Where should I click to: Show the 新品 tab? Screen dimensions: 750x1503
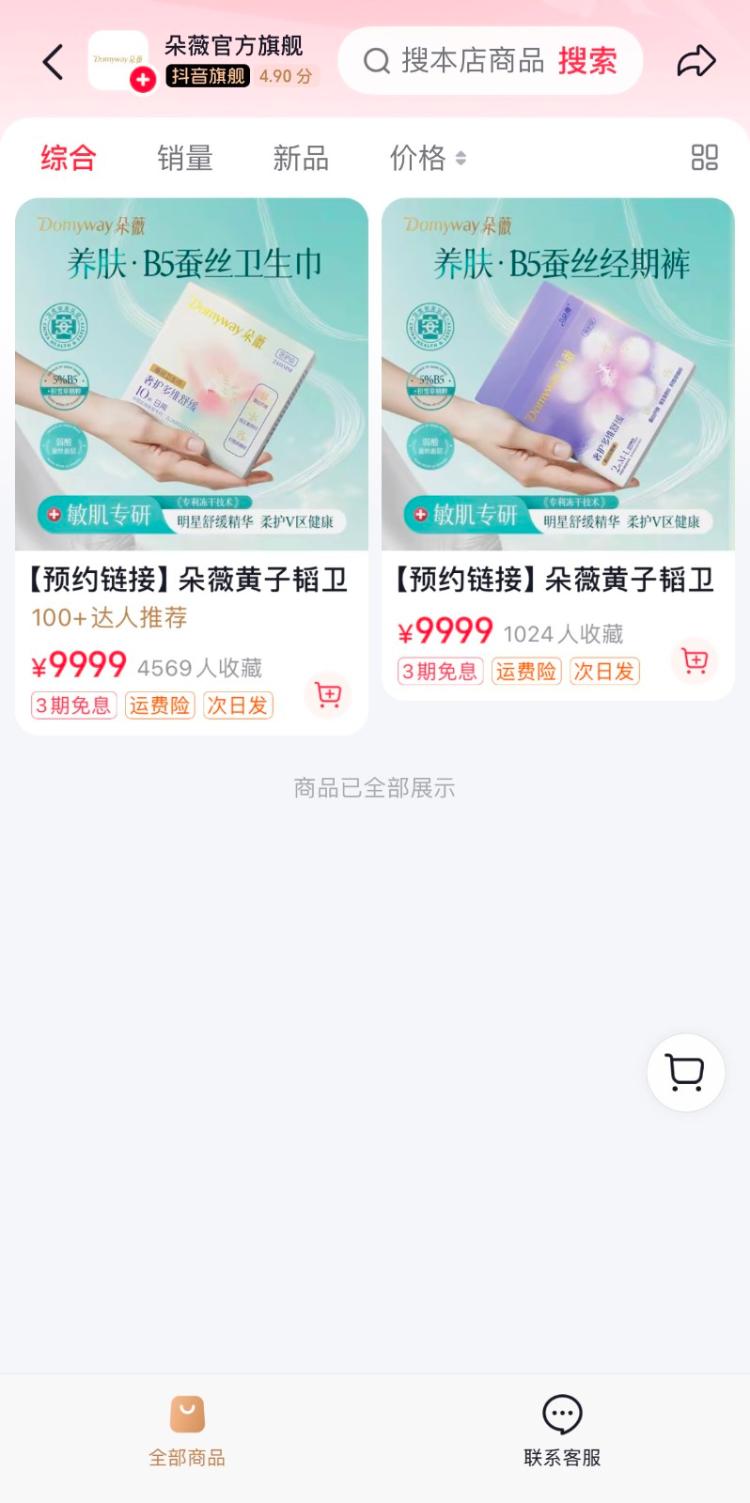300,158
